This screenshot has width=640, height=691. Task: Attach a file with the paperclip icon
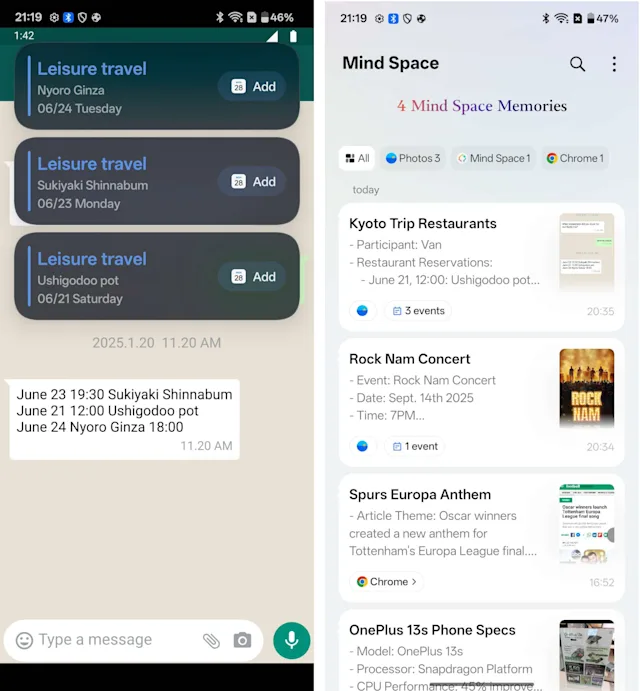[211, 640]
